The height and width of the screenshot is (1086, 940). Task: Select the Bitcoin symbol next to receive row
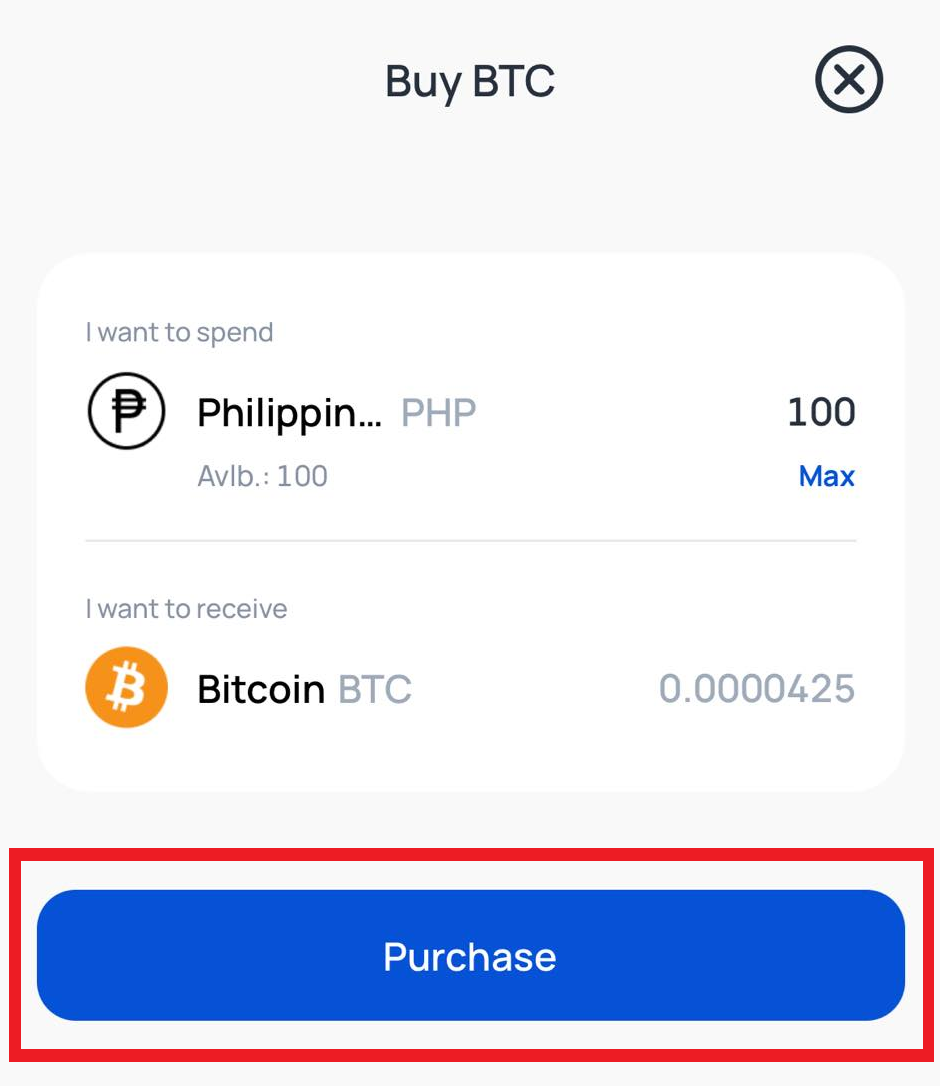125,686
